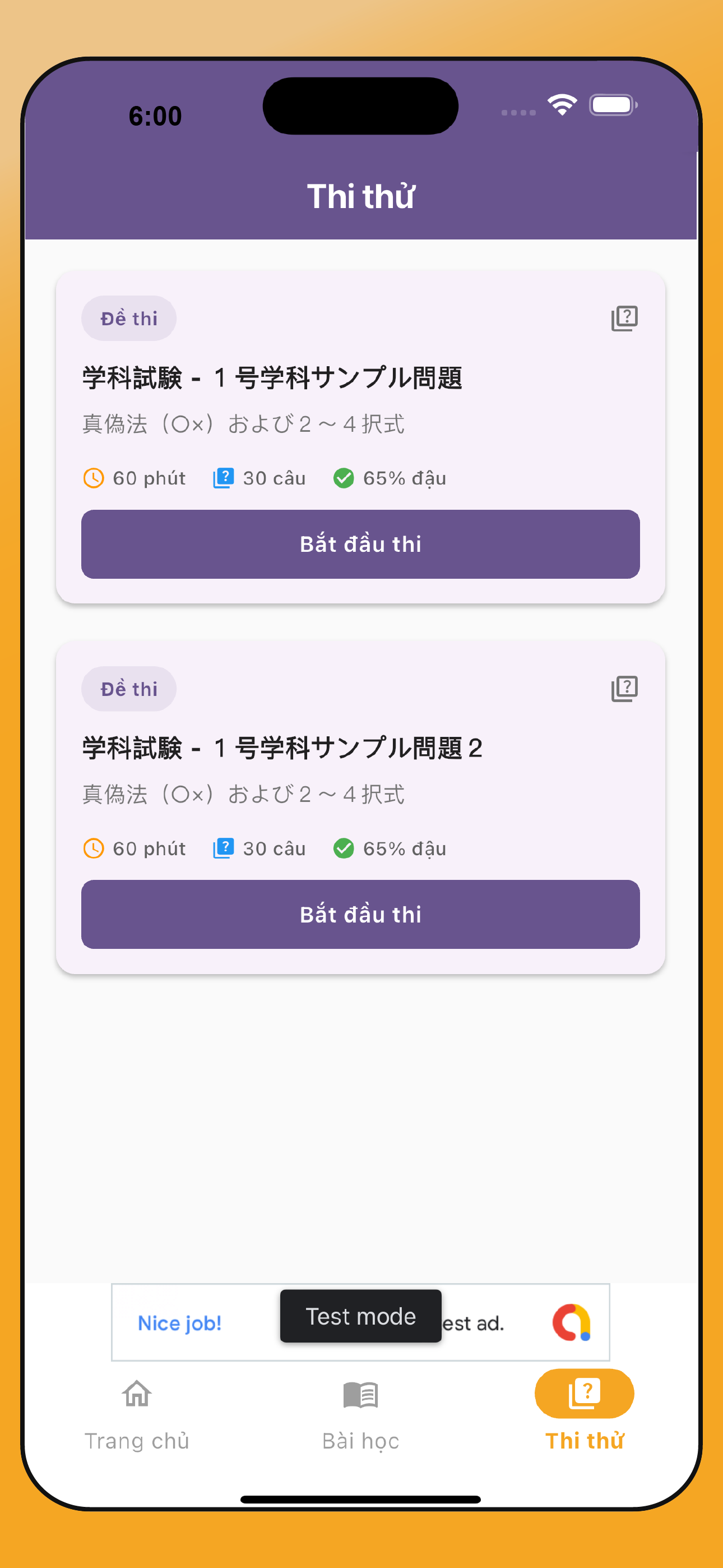Tap the quiz icon on the サンプル問題2 card

coord(624,689)
